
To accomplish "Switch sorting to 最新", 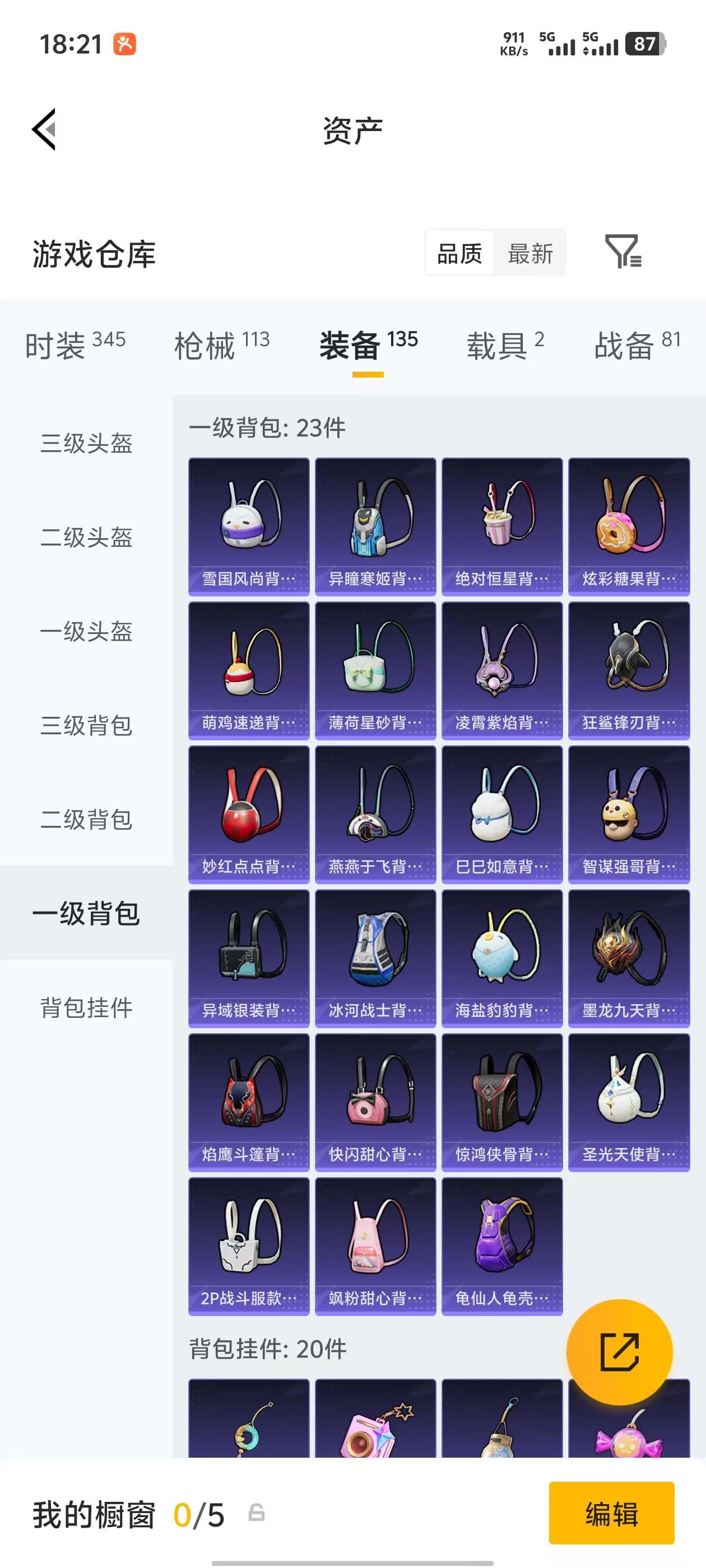I will click(x=529, y=253).
